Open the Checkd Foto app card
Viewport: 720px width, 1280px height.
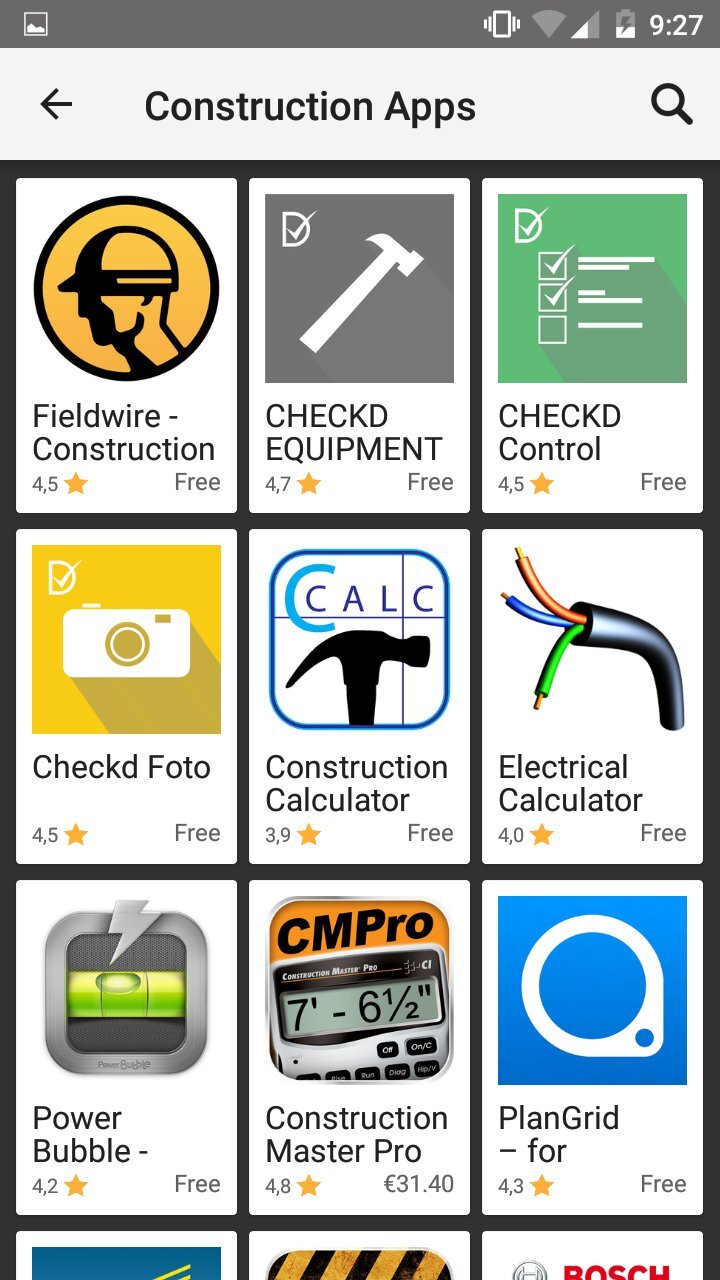tap(126, 696)
